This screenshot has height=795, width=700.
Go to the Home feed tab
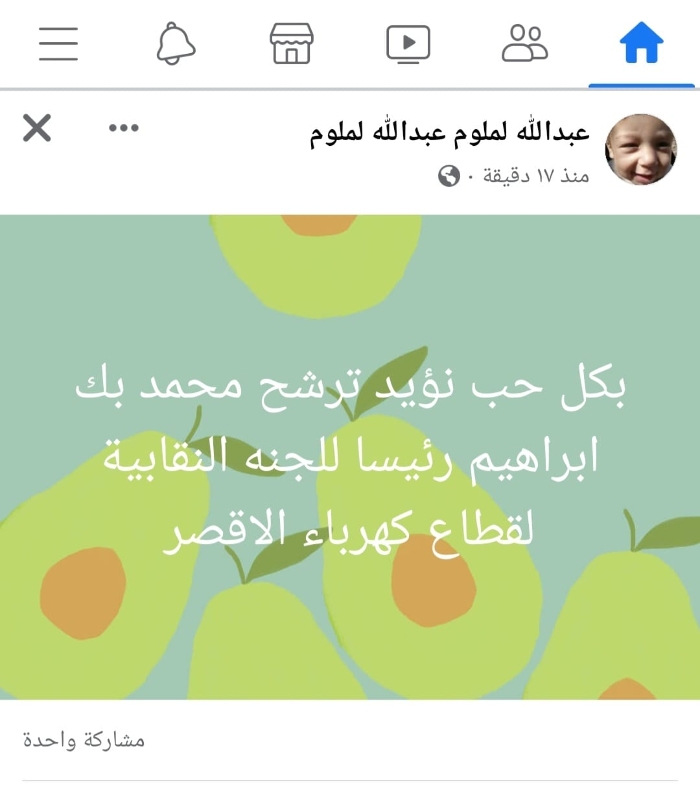(x=641, y=43)
